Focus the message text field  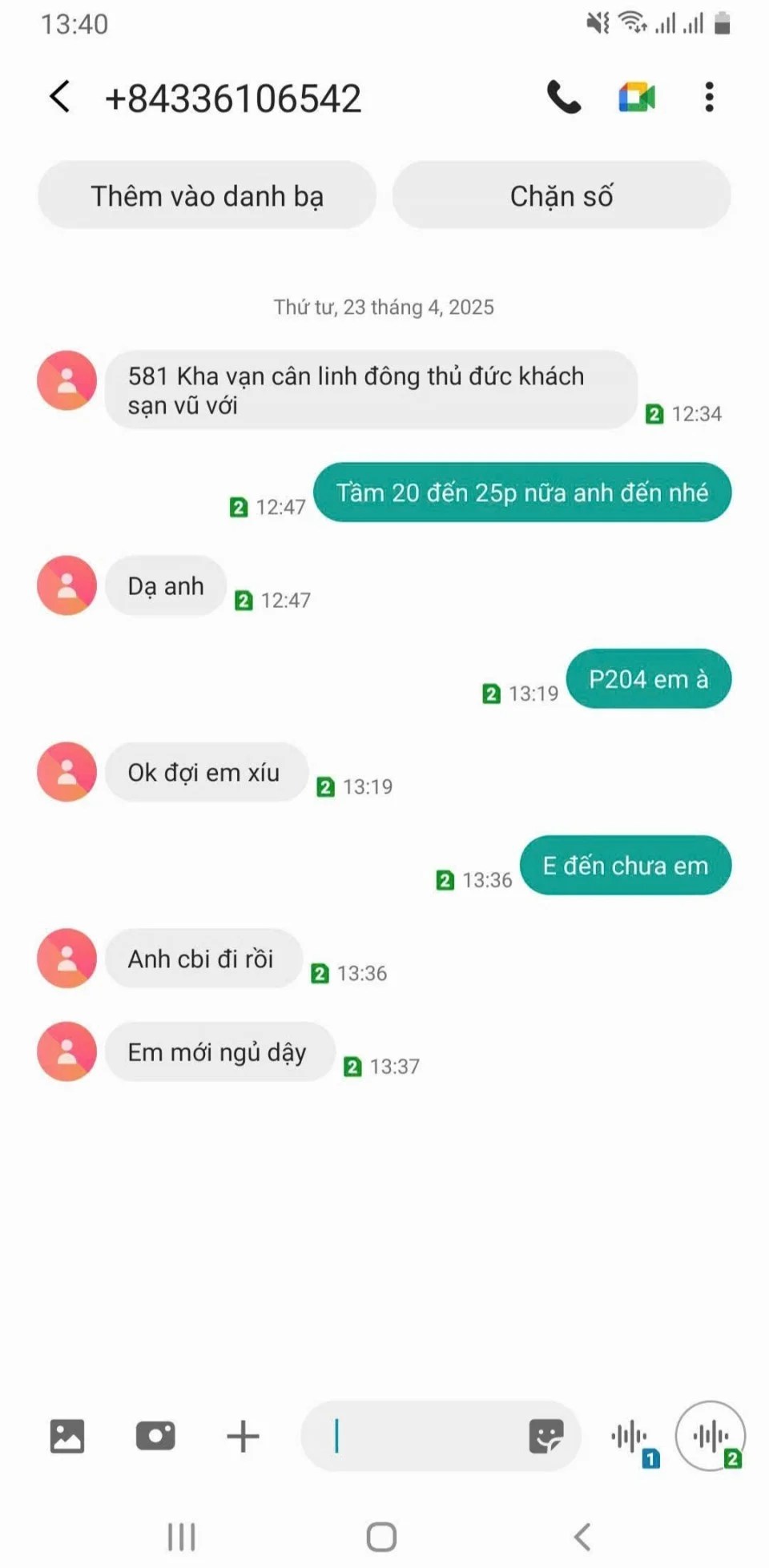[x=417, y=1436]
